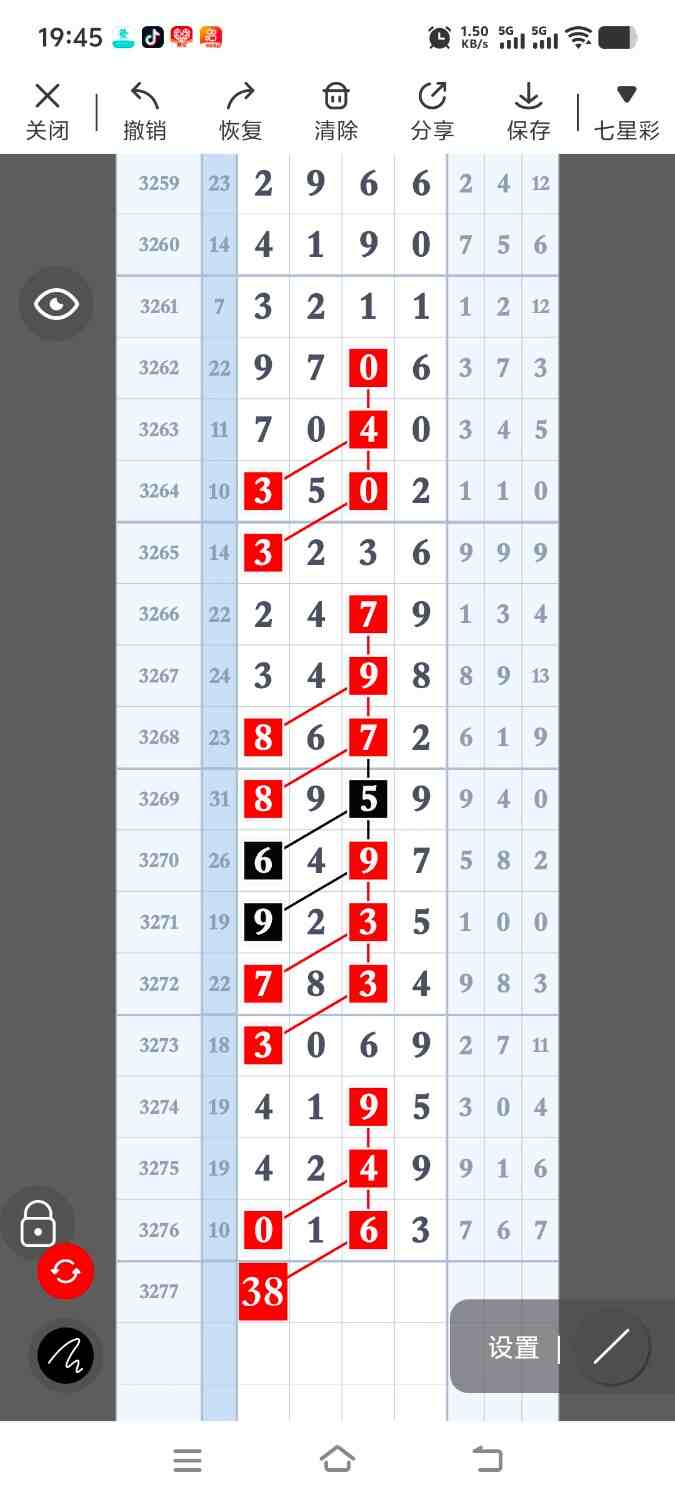This screenshot has height=1500, width=675.
Task: Tap the red refresh button
Action: 66,1271
